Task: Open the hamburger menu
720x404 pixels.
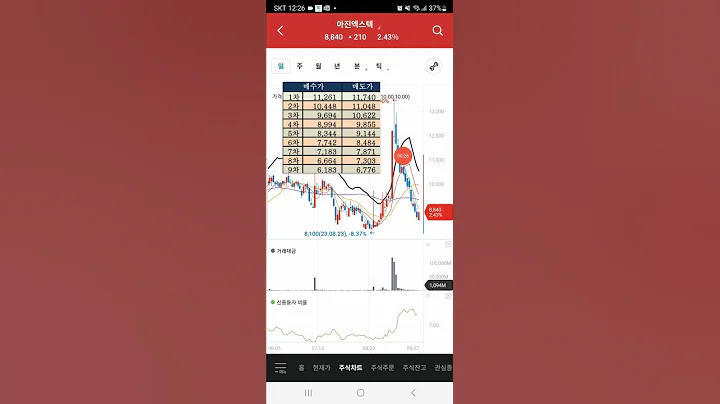Action: (281, 368)
